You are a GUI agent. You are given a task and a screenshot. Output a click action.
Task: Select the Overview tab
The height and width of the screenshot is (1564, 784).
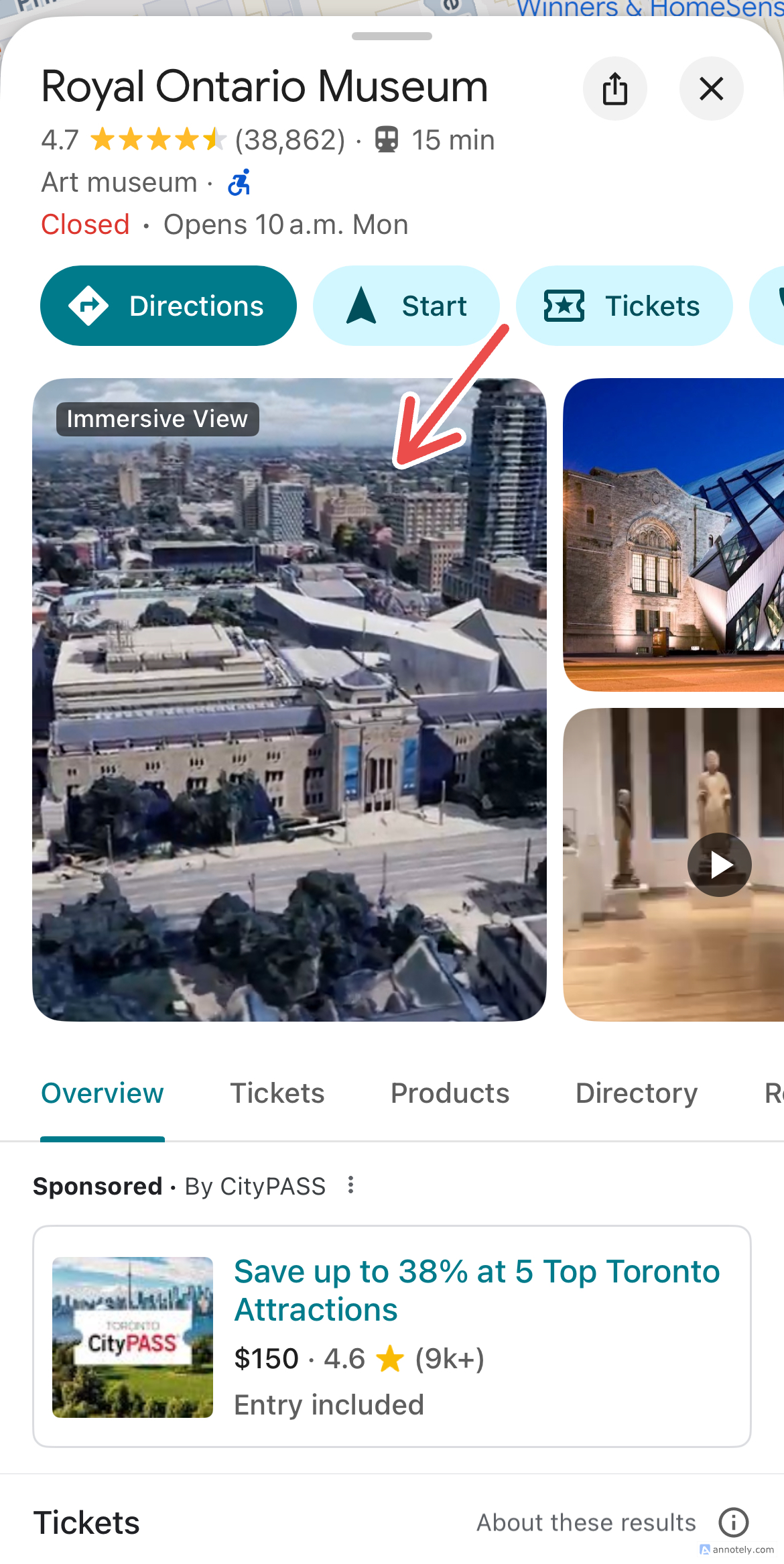103,1093
